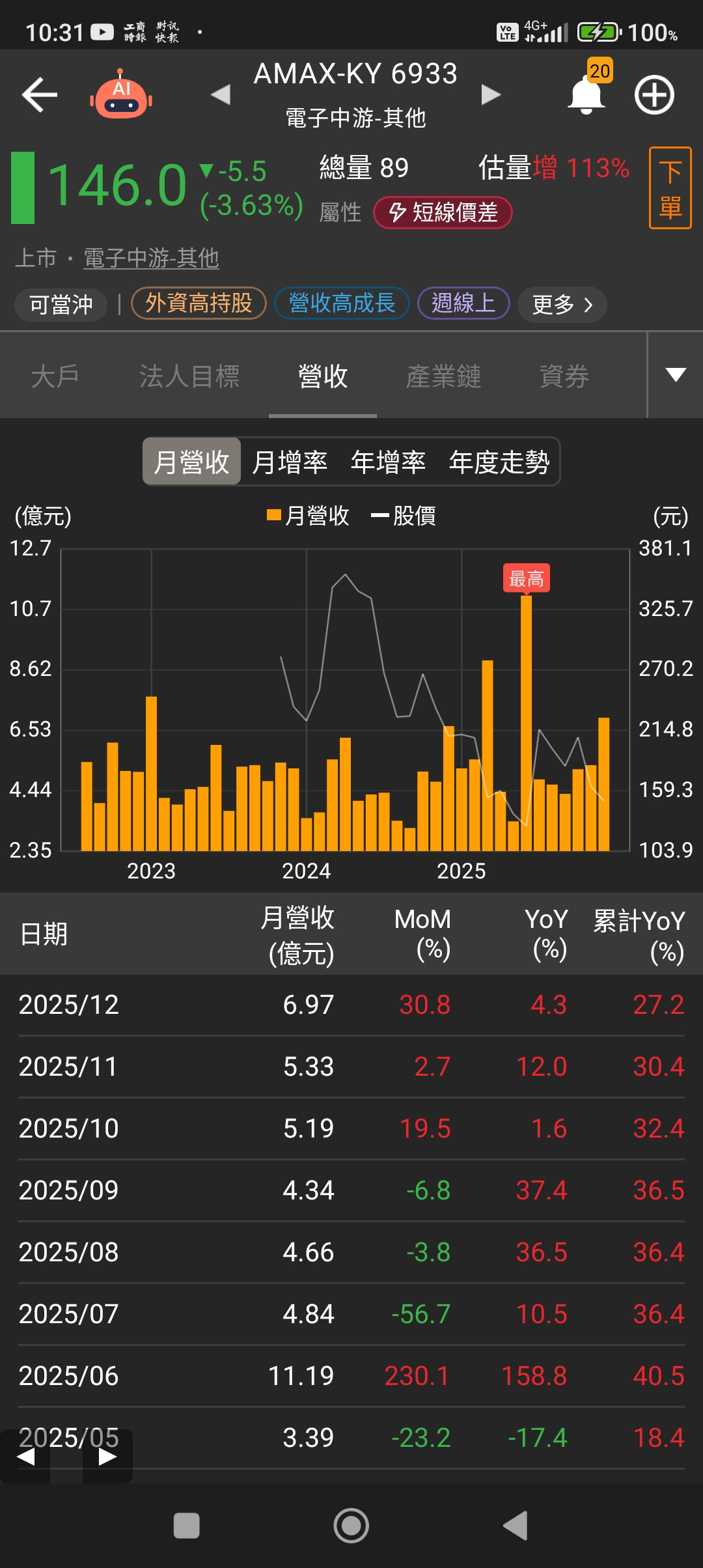Select the 週線上 tag
This screenshot has height=1568, width=703.
[x=463, y=303]
